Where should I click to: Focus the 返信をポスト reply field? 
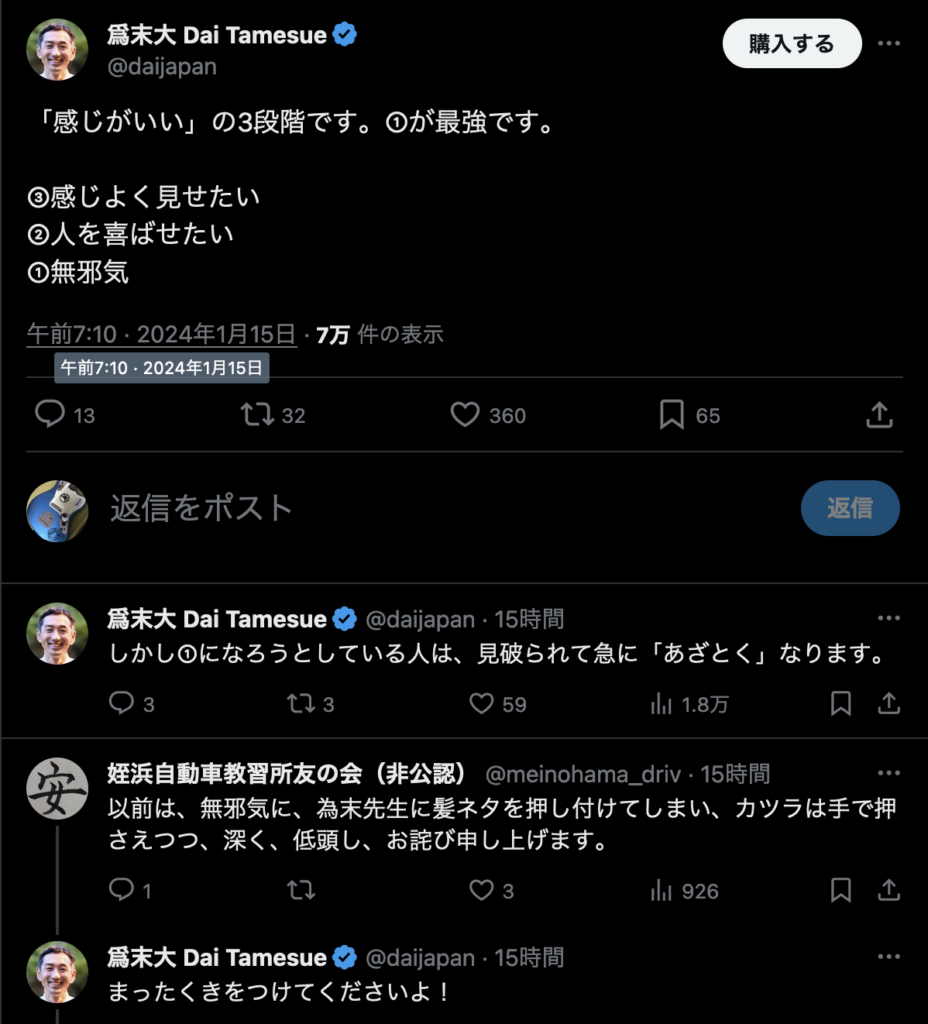[400, 508]
